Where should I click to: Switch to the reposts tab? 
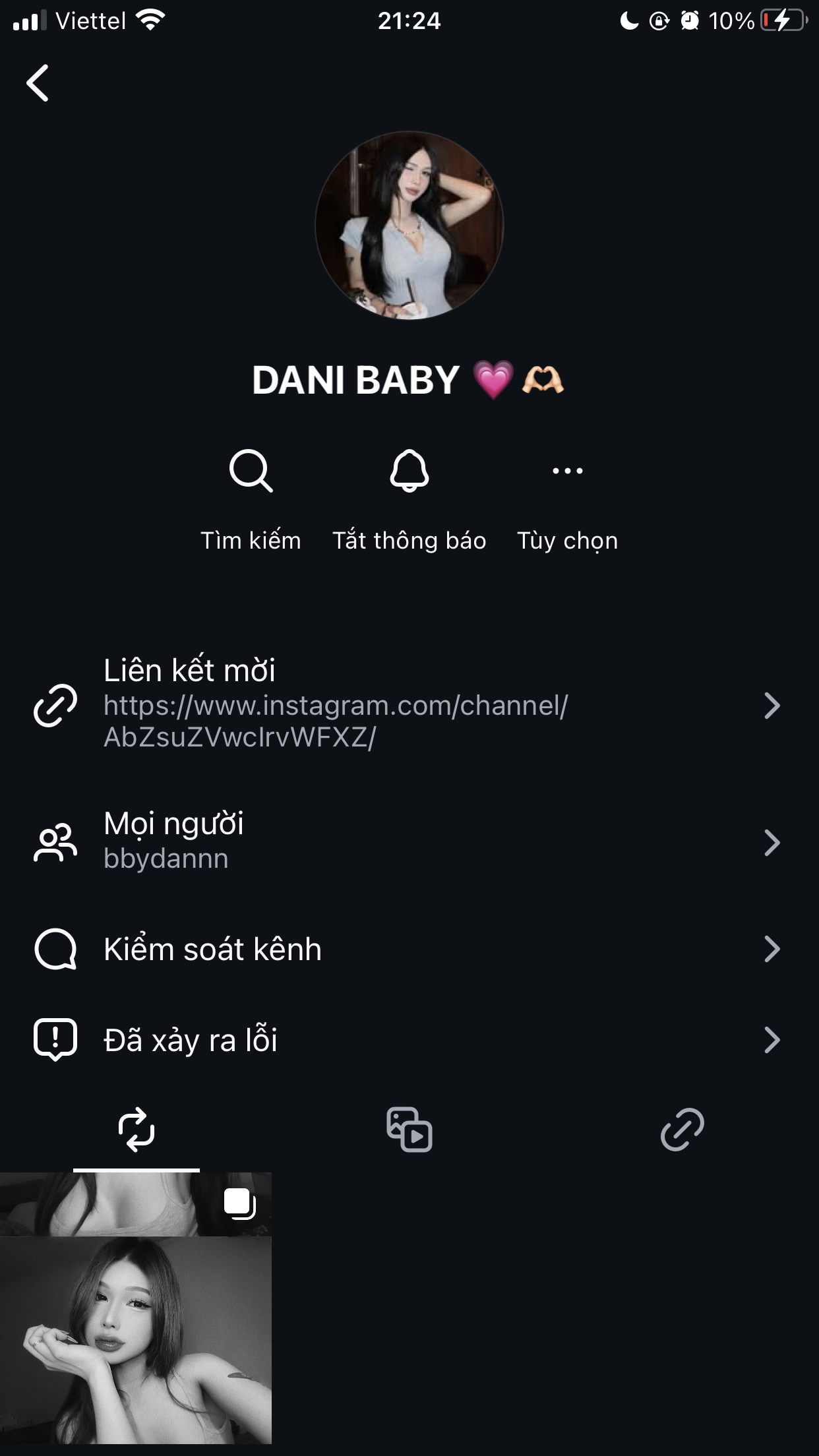(x=136, y=1130)
